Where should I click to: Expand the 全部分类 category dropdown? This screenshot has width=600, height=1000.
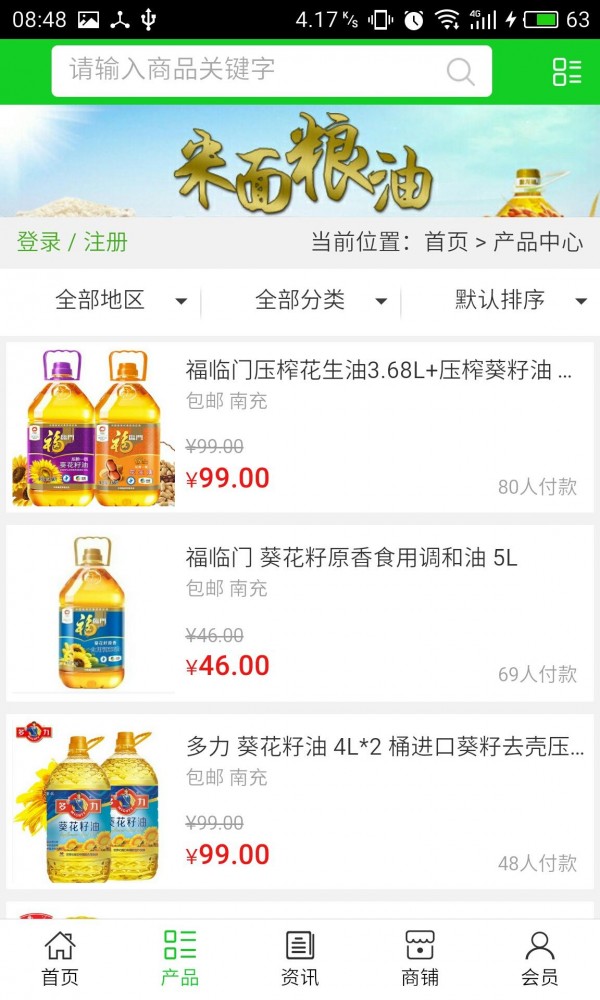pyautogui.click(x=320, y=300)
